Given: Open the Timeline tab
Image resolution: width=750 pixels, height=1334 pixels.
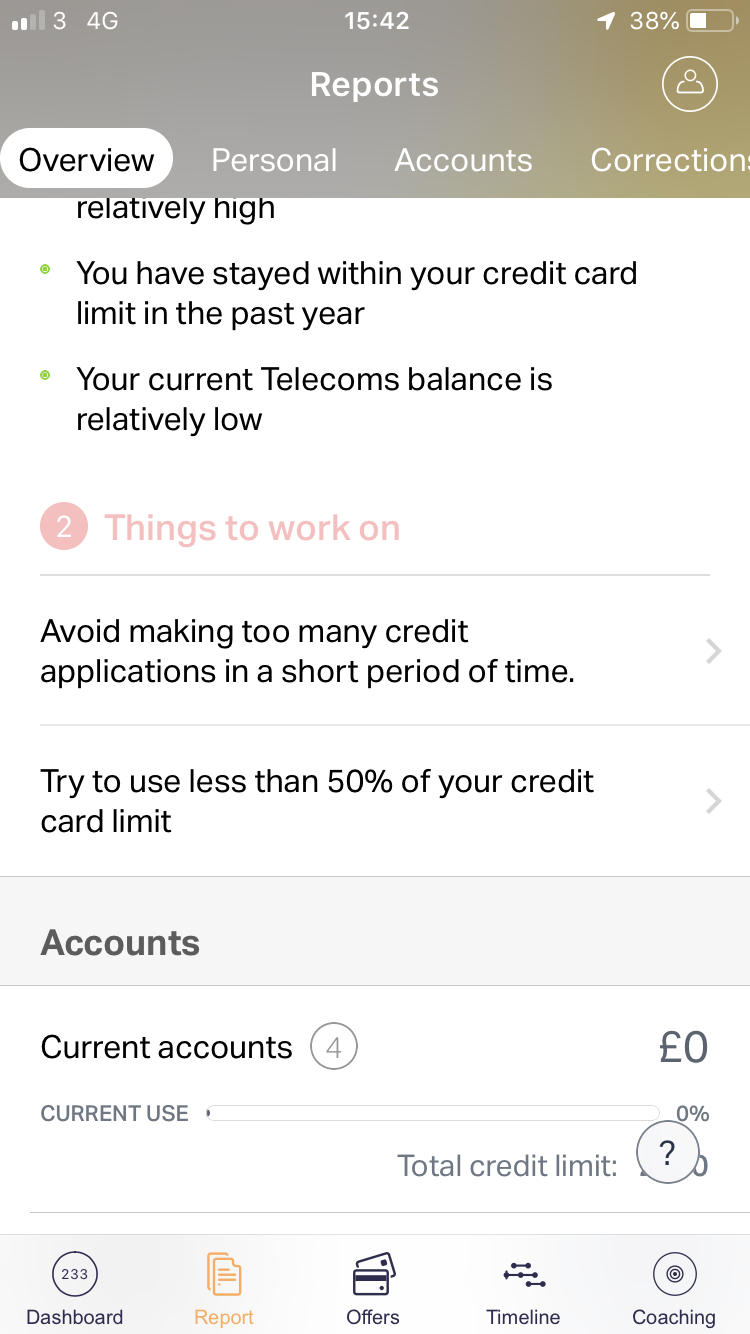Looking at the screenshot, I should pos(523,1288).
